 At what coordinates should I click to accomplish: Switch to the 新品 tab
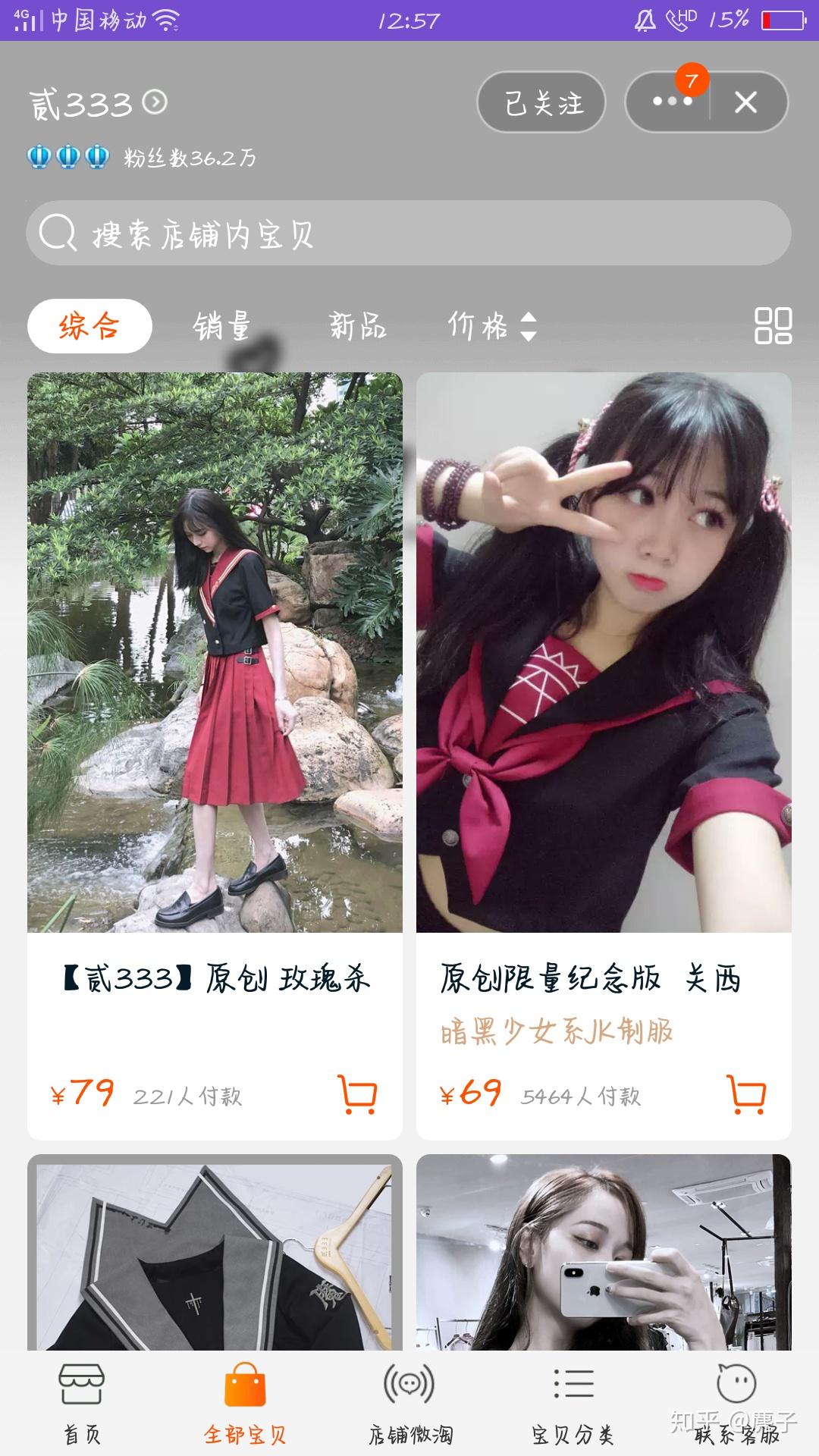coord(357,326)
